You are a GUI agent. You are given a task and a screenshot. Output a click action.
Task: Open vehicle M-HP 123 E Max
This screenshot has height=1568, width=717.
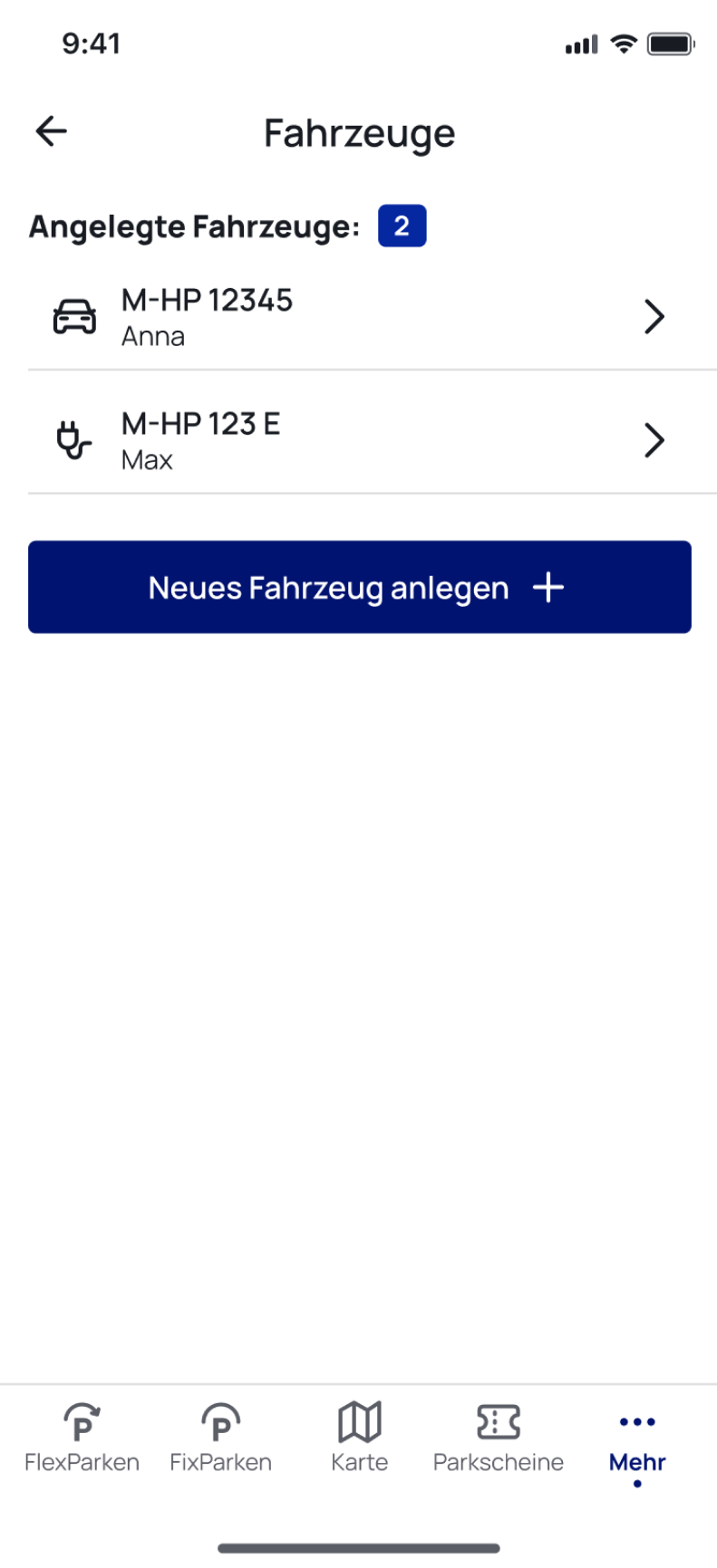[359, 441]
